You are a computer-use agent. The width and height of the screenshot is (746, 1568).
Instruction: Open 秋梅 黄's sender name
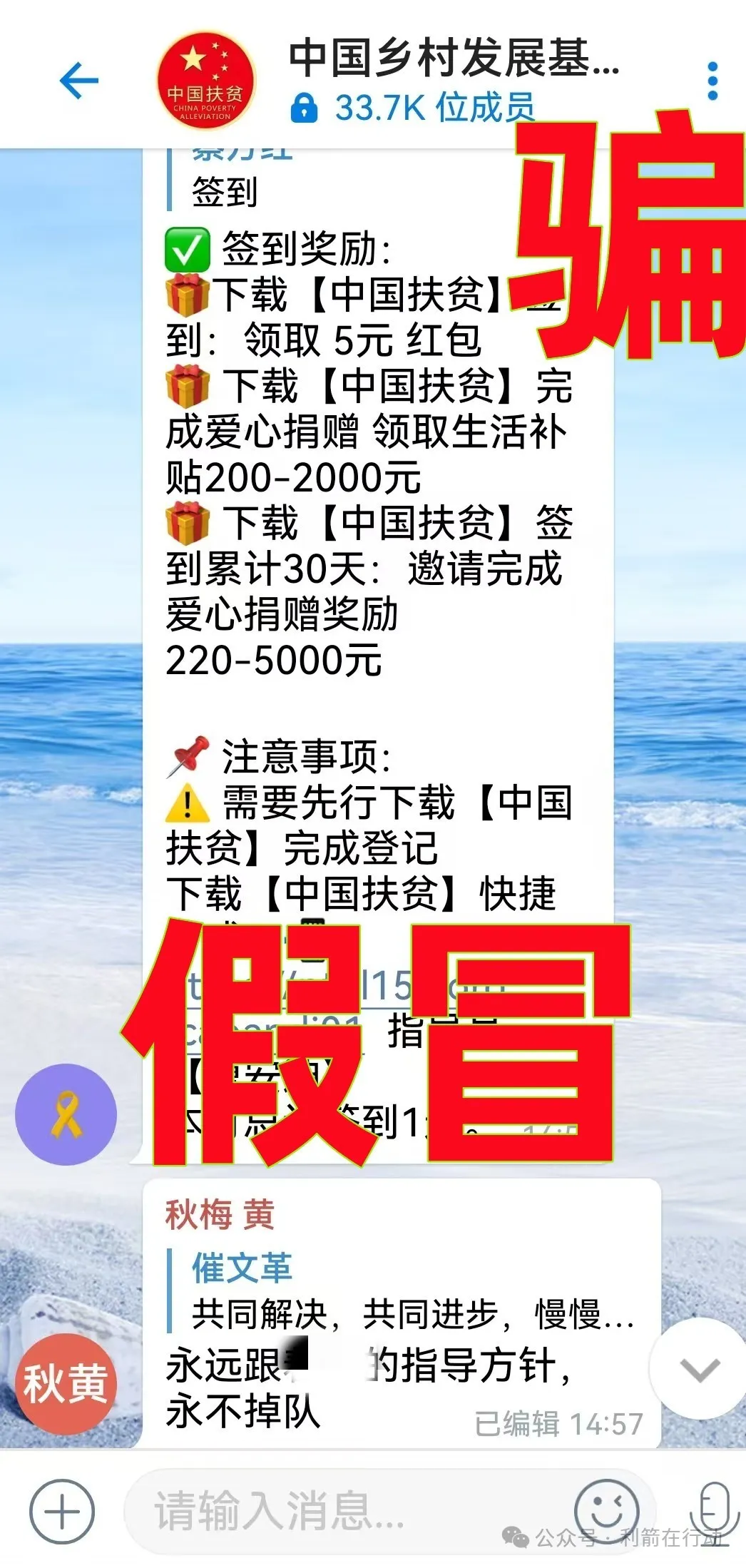[220, 1214]
